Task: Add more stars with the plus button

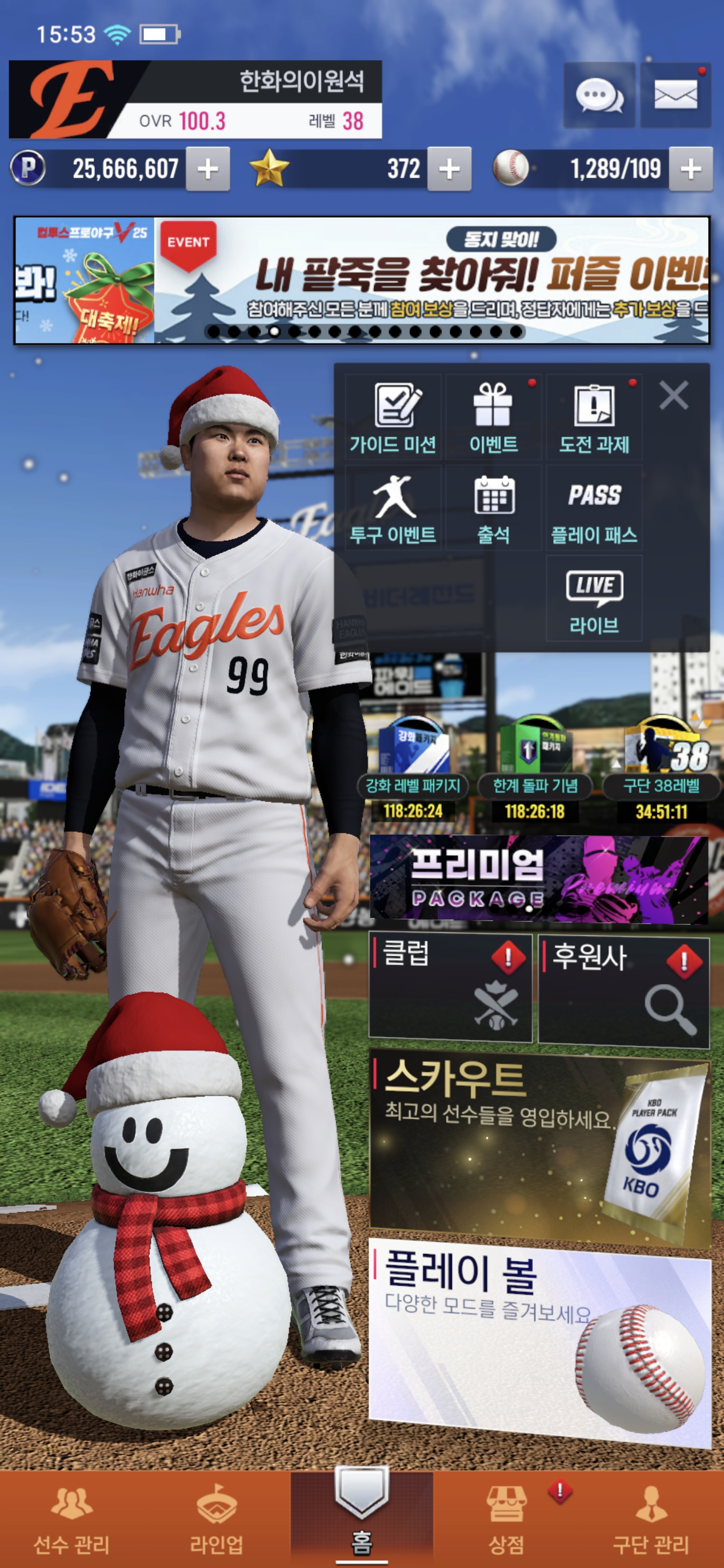Action: [449, 169]
